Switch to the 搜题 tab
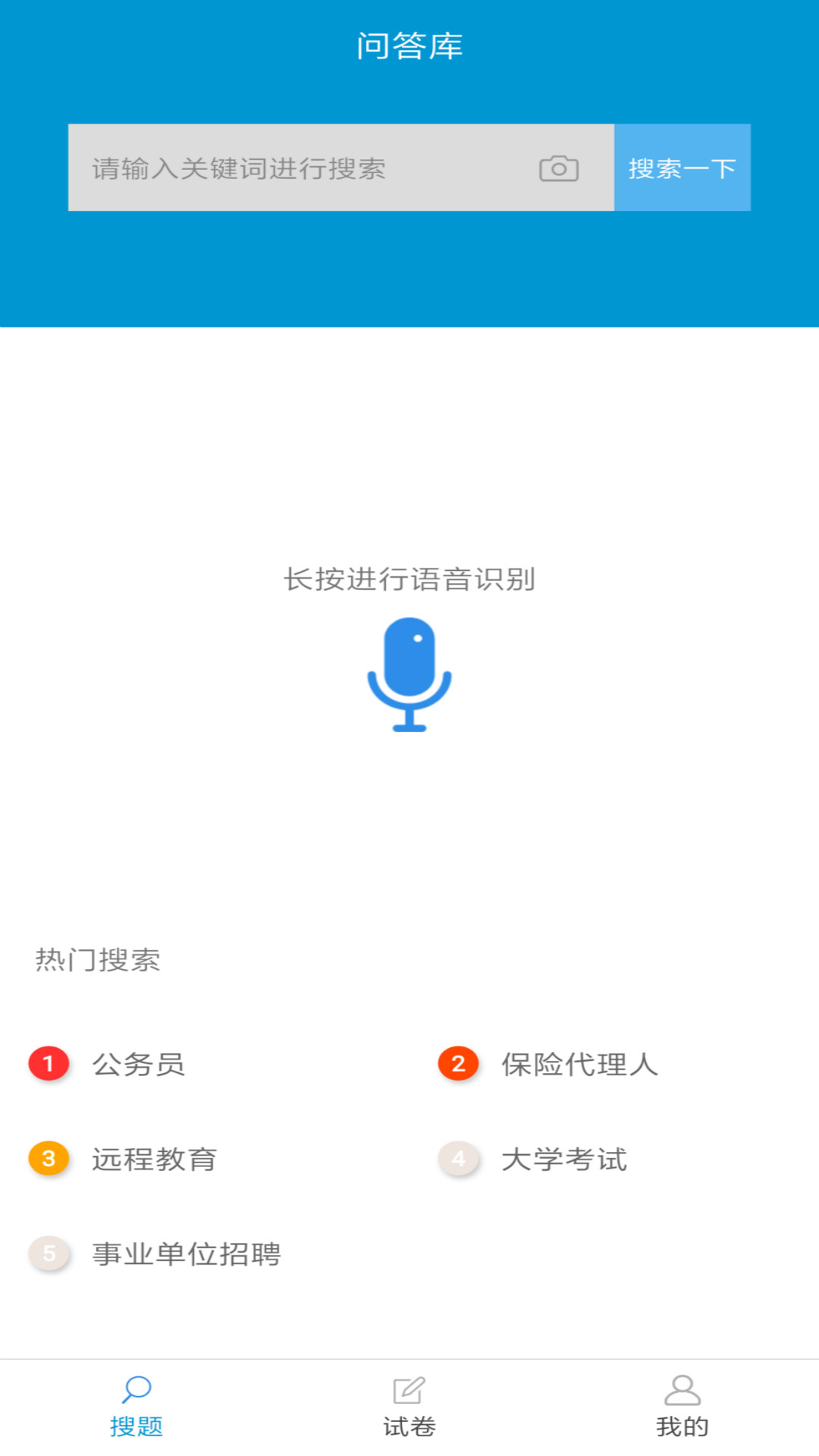 [x=137, y=1426]
